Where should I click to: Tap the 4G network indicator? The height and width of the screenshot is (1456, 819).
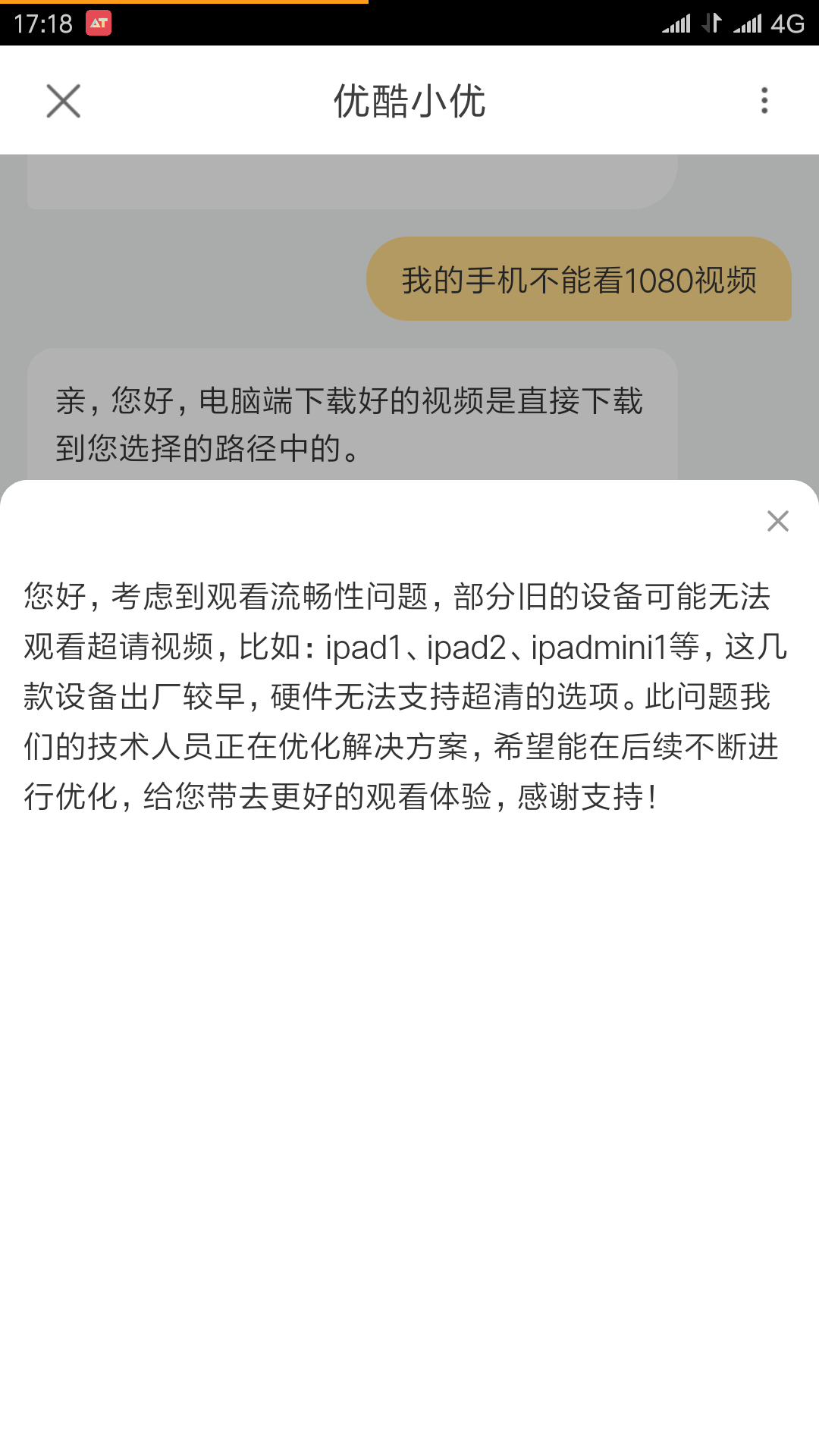pyautogui.click(x=786, y=23)
